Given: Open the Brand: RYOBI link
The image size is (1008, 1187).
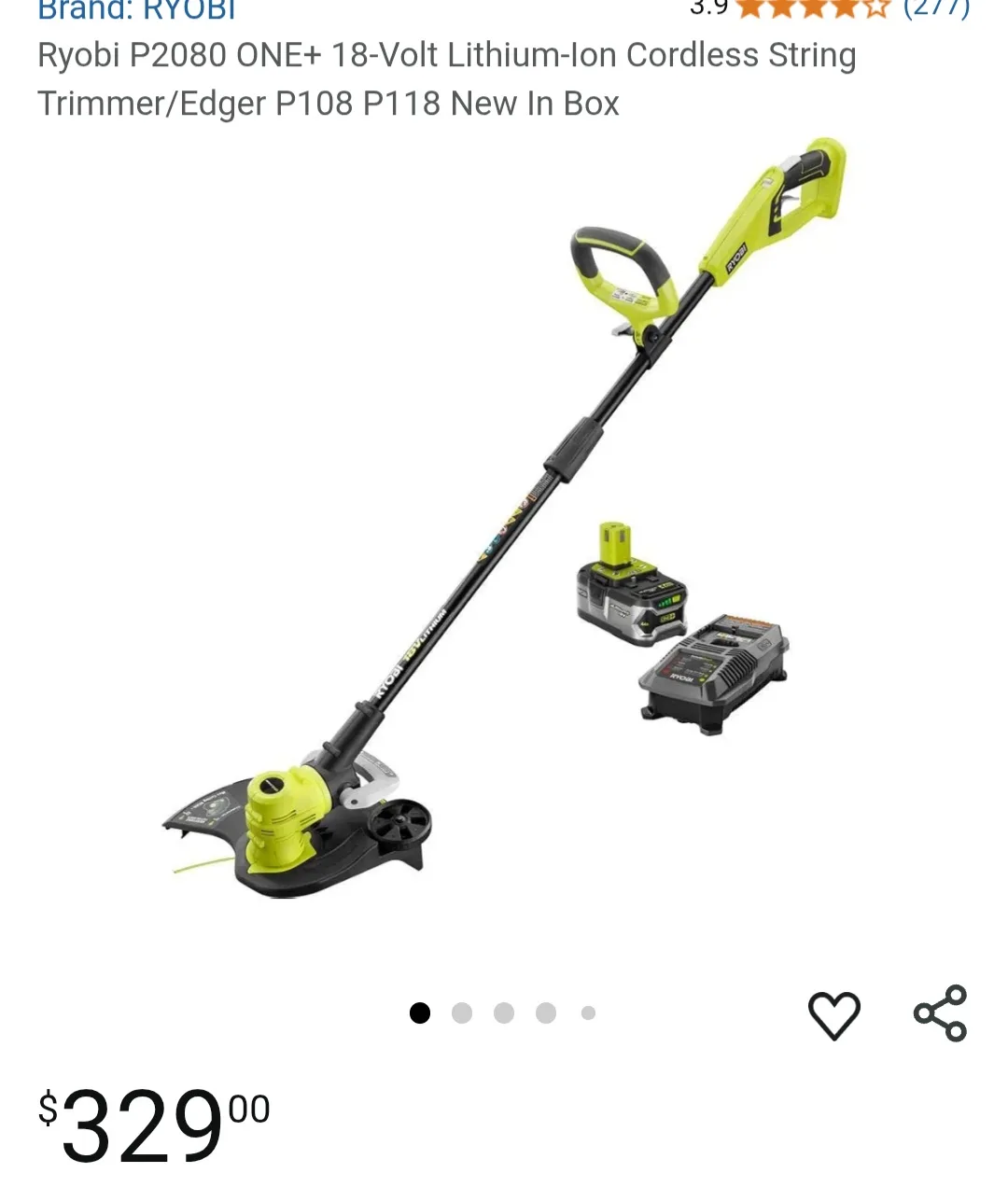Looking at the screenshot, I should [136, 9].
